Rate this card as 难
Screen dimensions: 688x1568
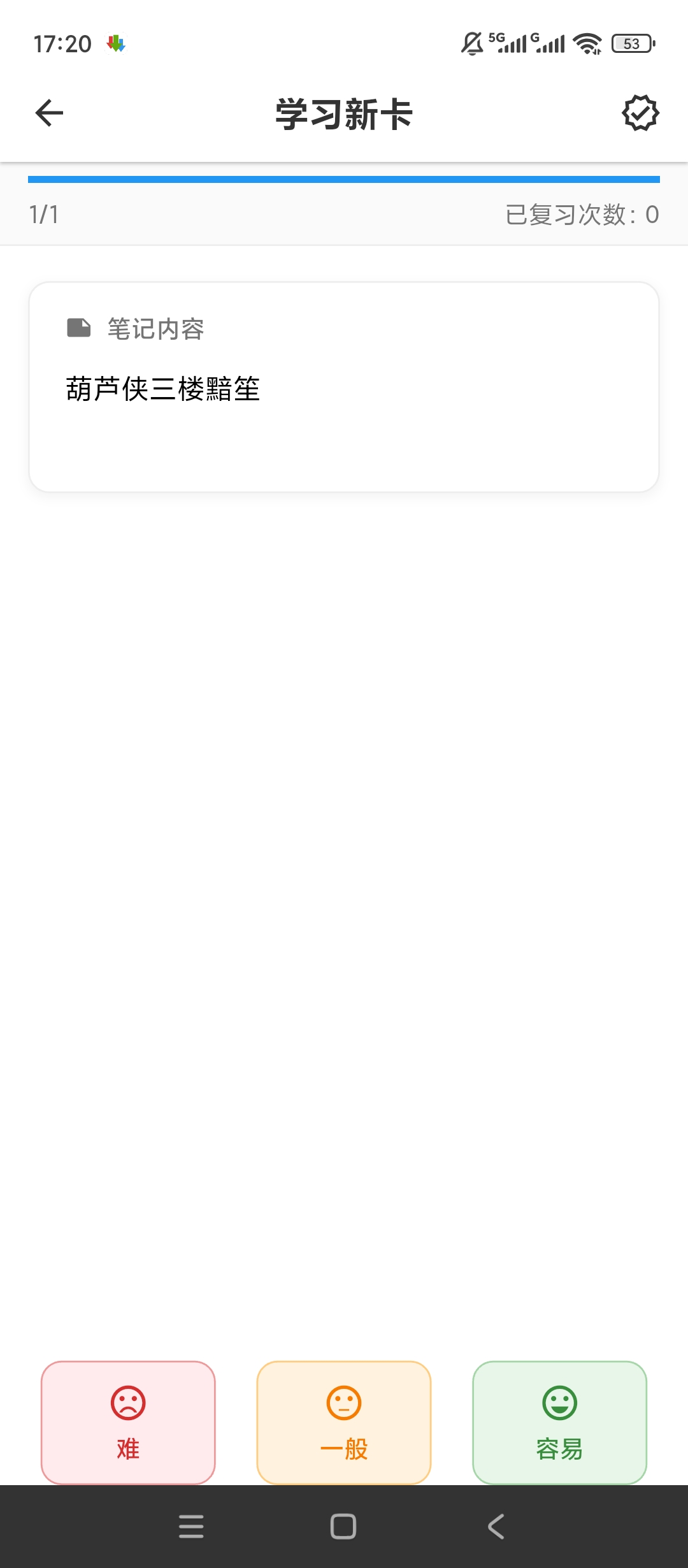[x=128, y=1423]
